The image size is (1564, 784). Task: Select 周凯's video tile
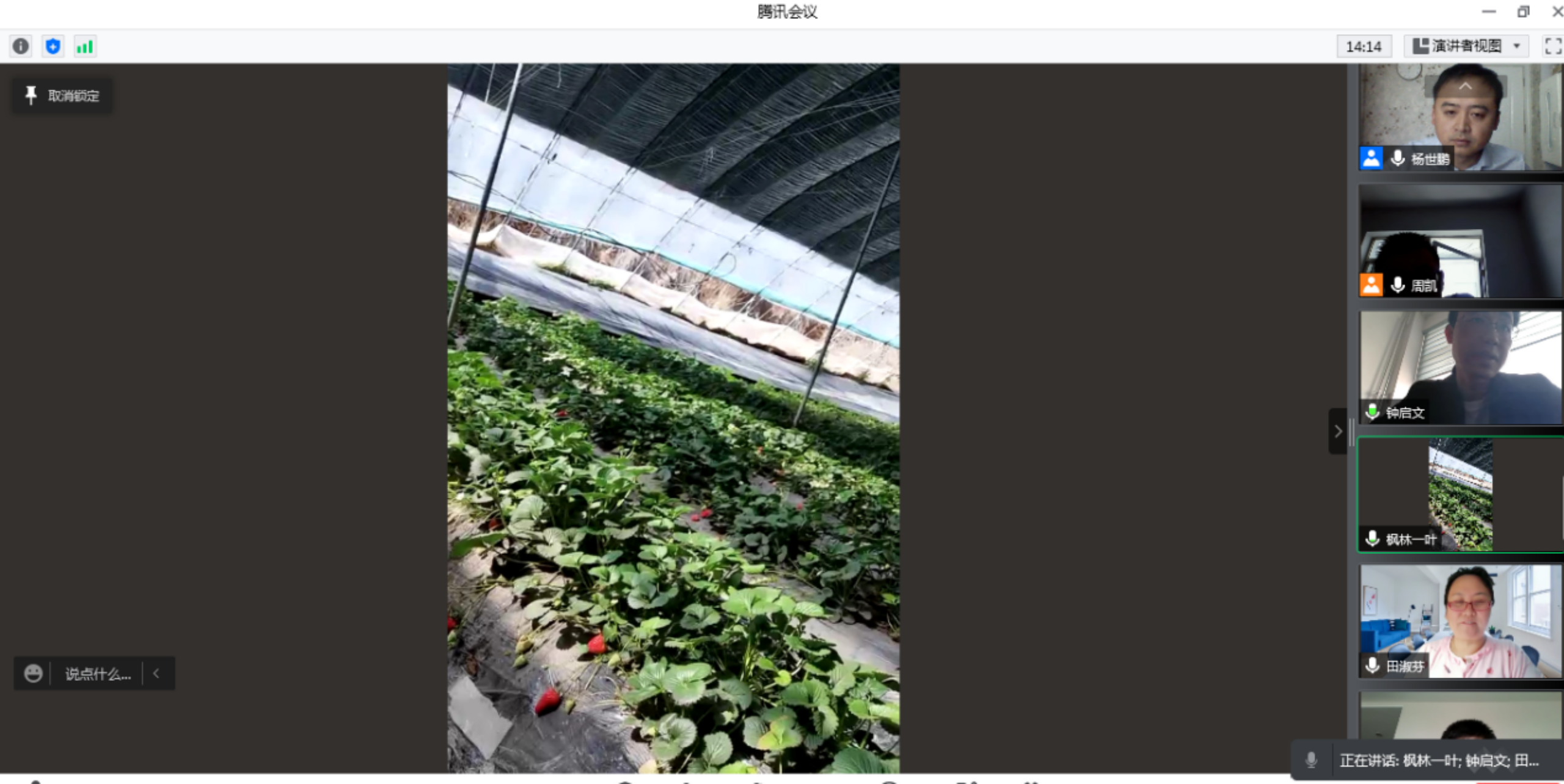1460,241
